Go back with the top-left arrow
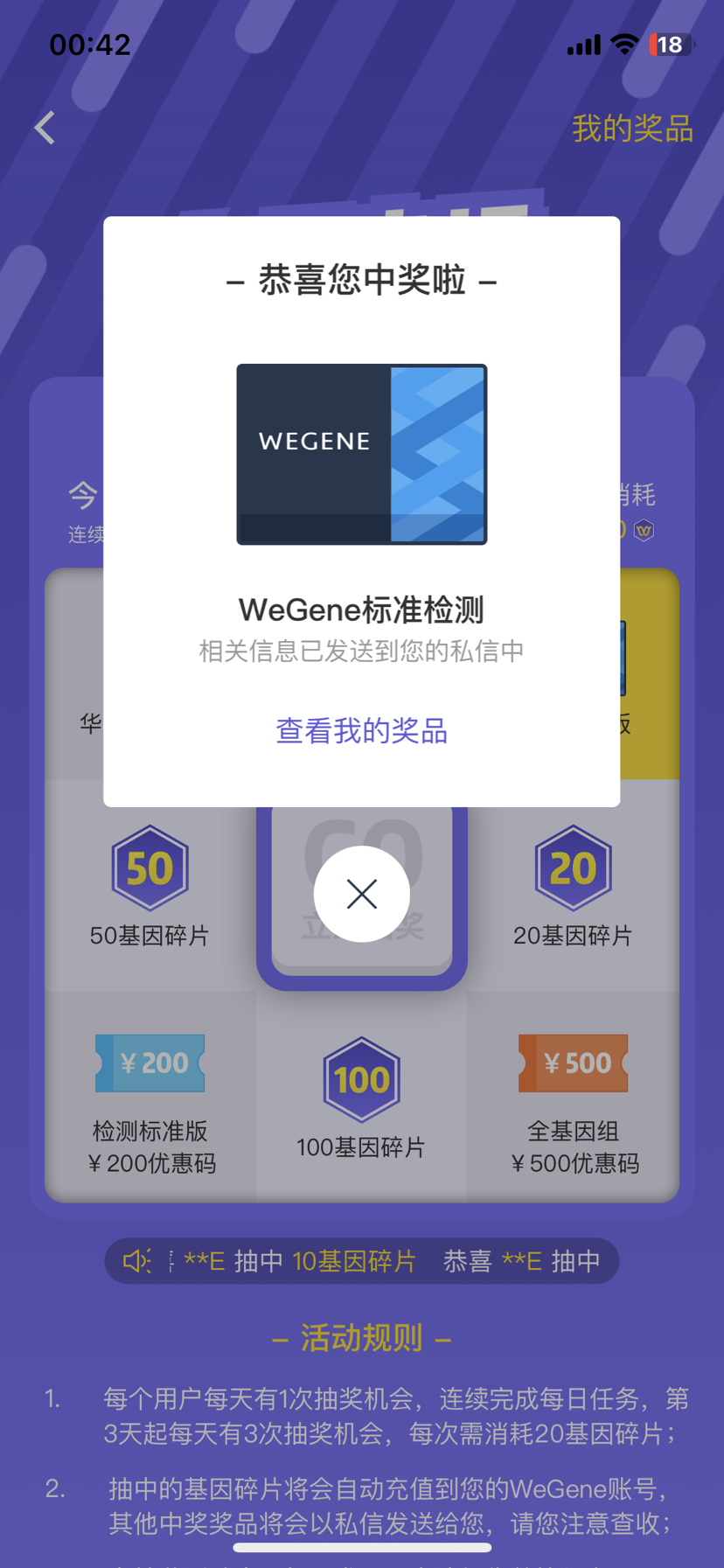The height and width of the screenshot is (1568, 724). (x=45, y=128)
